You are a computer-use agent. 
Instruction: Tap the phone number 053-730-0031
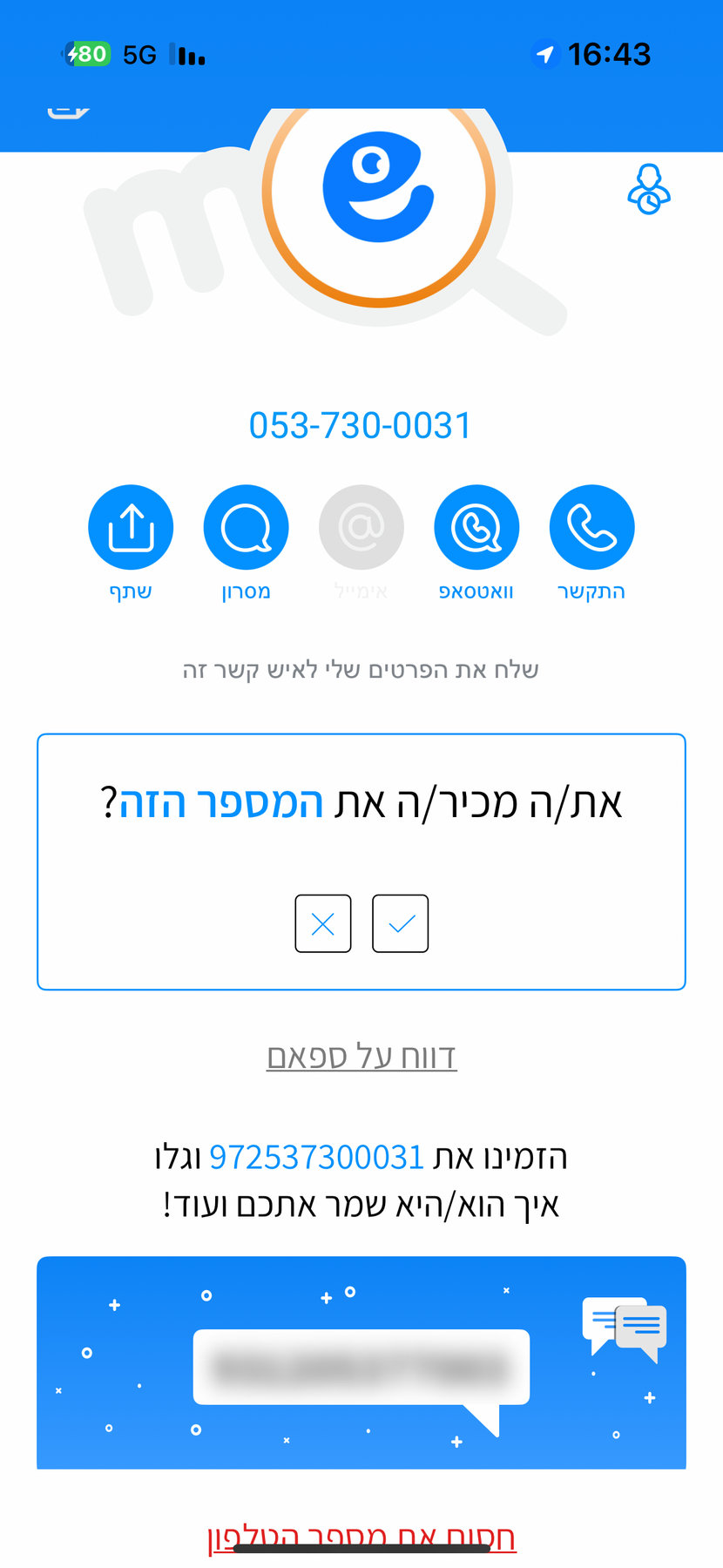coord(361,426)
